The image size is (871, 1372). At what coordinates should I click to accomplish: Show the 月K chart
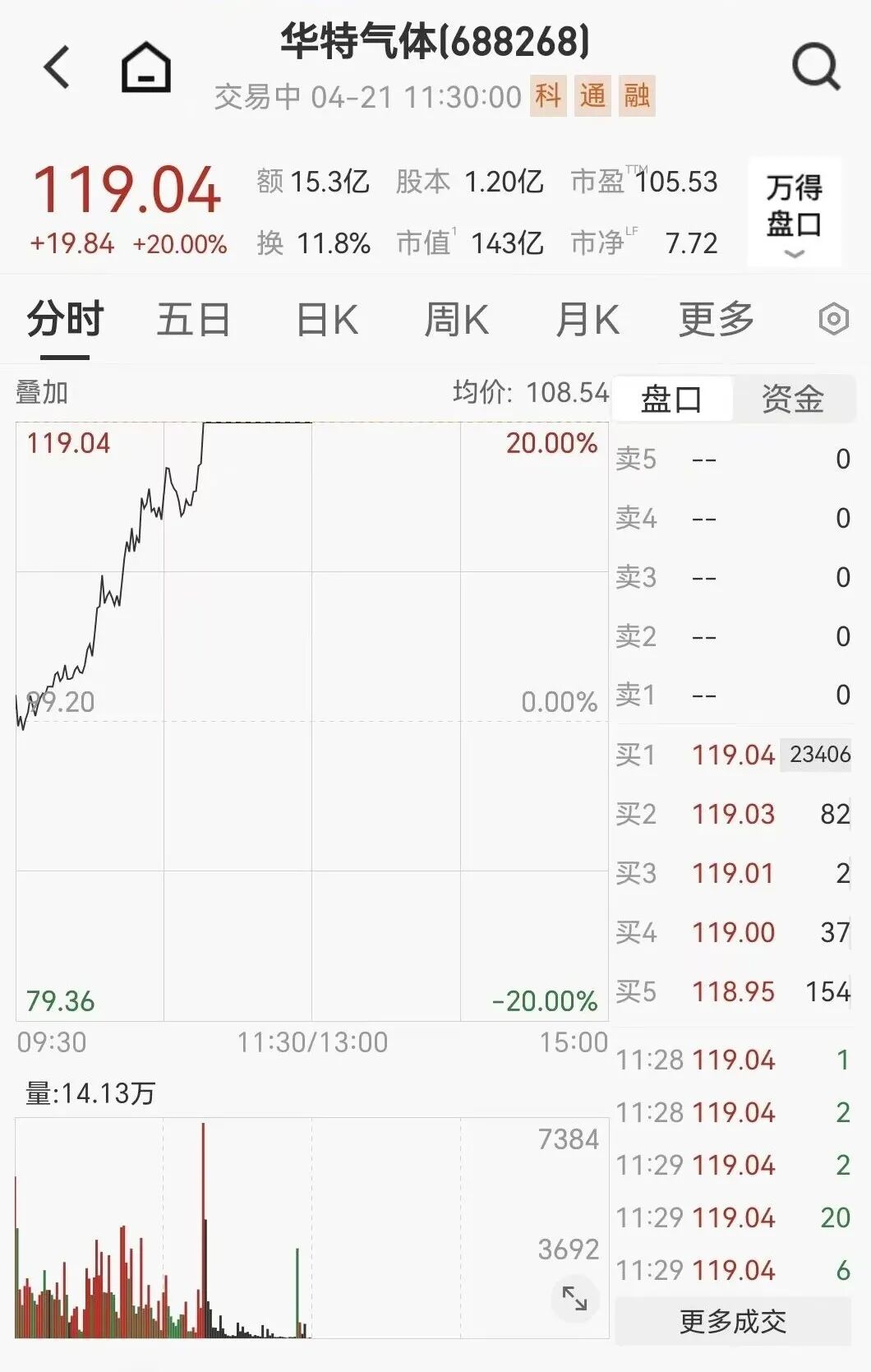pos(587,319)
